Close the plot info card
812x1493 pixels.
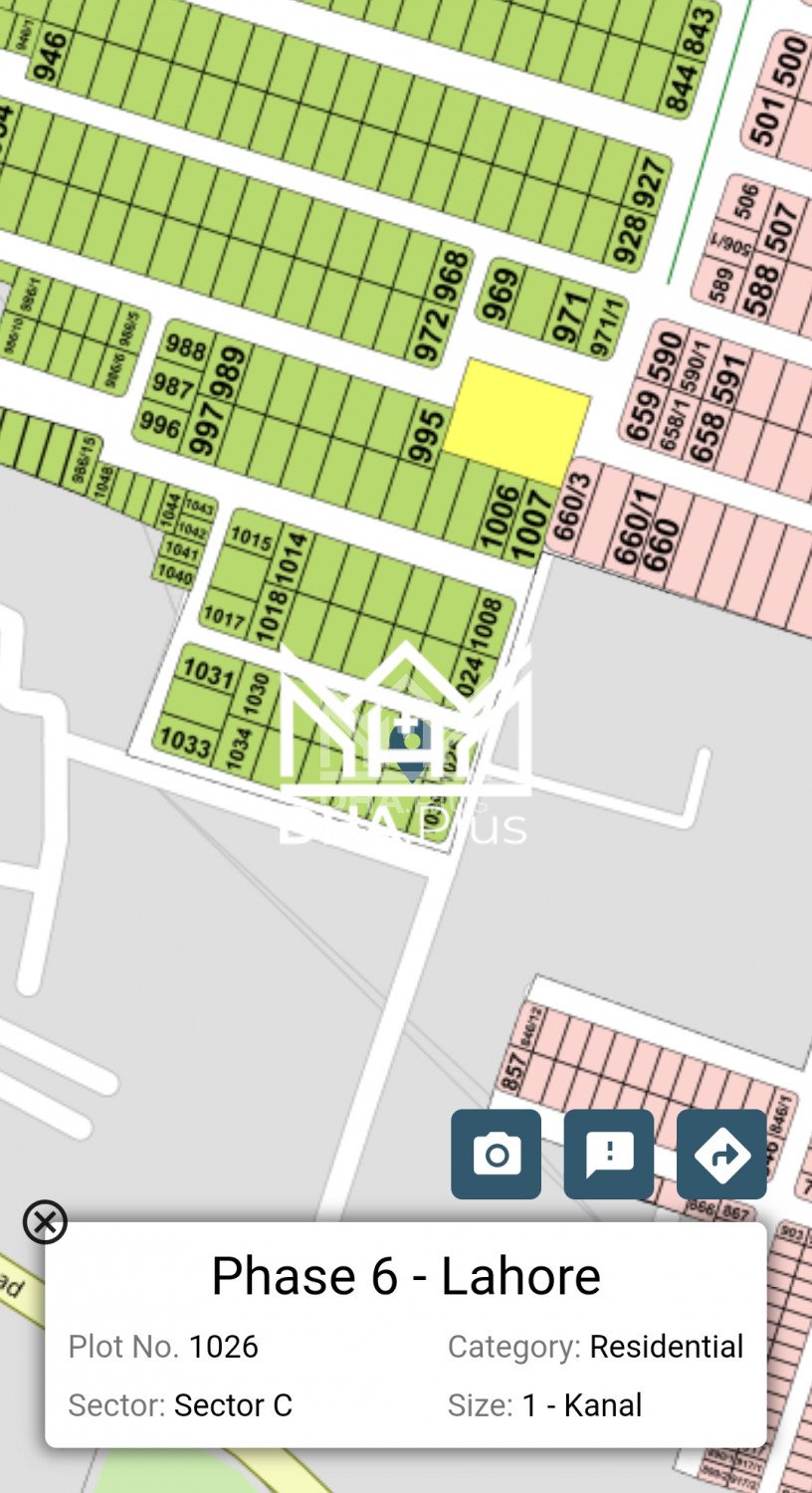point(45,1221)
